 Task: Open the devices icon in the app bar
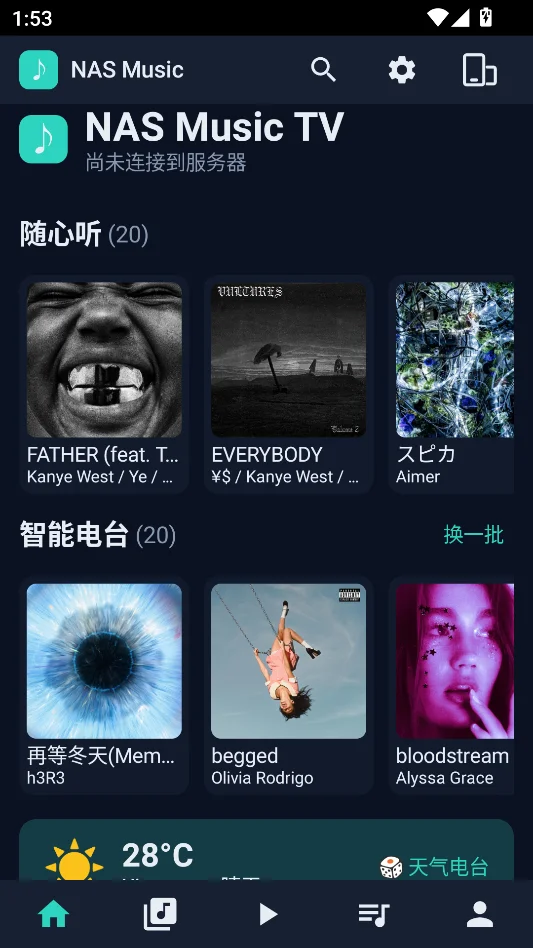click(480, 70)
